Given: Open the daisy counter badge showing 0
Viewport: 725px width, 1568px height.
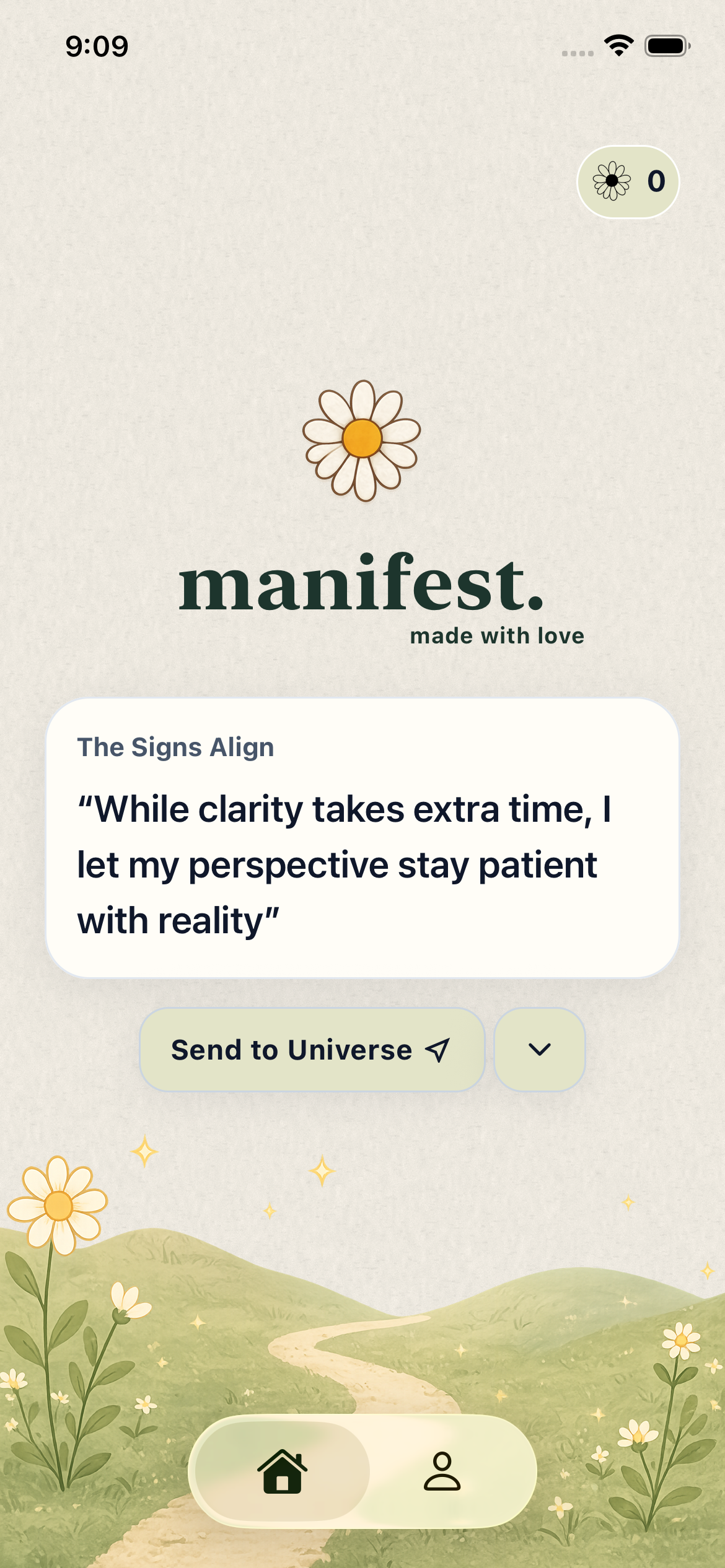Looking at the screenshot, I should click(628, 182).
